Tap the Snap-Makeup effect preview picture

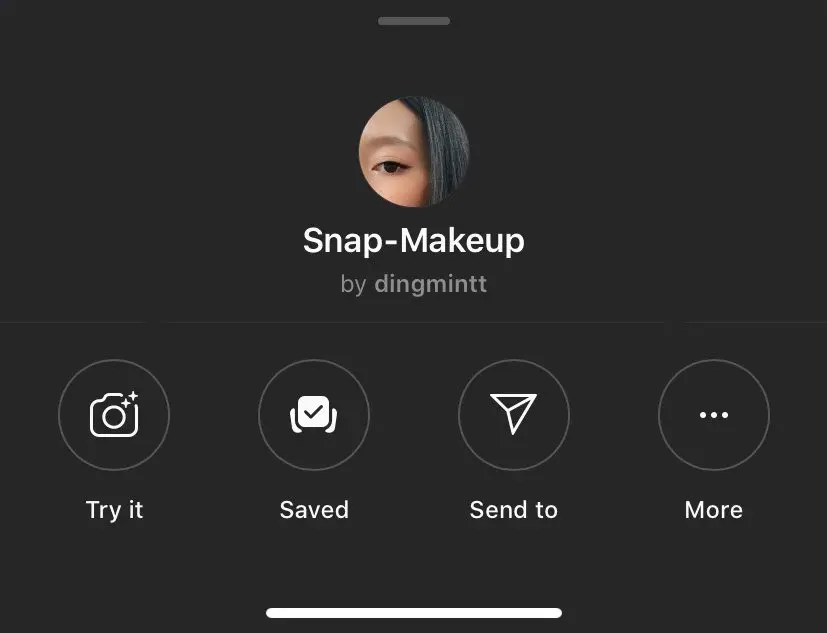(x=414, y=152)
